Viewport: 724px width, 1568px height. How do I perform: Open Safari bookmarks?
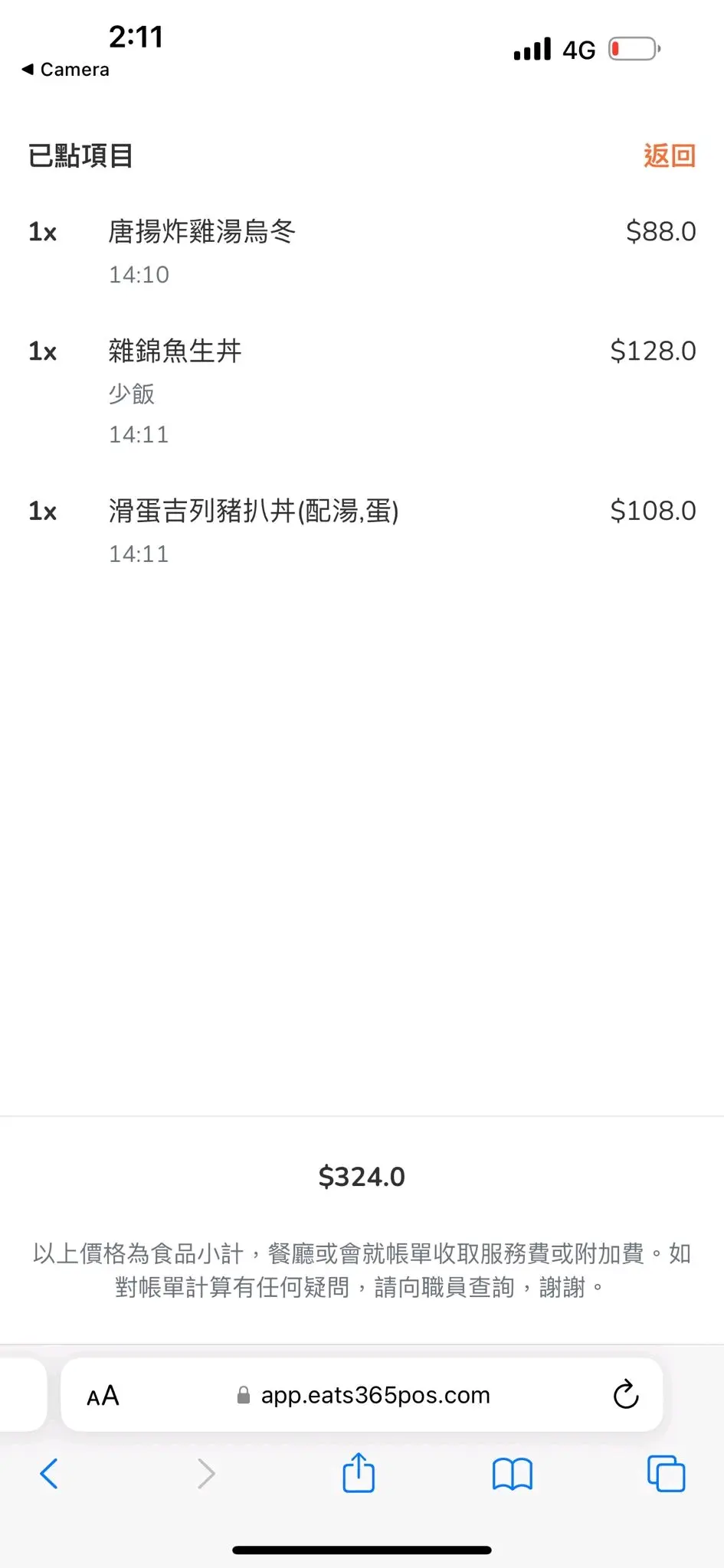pos(512,1474)
